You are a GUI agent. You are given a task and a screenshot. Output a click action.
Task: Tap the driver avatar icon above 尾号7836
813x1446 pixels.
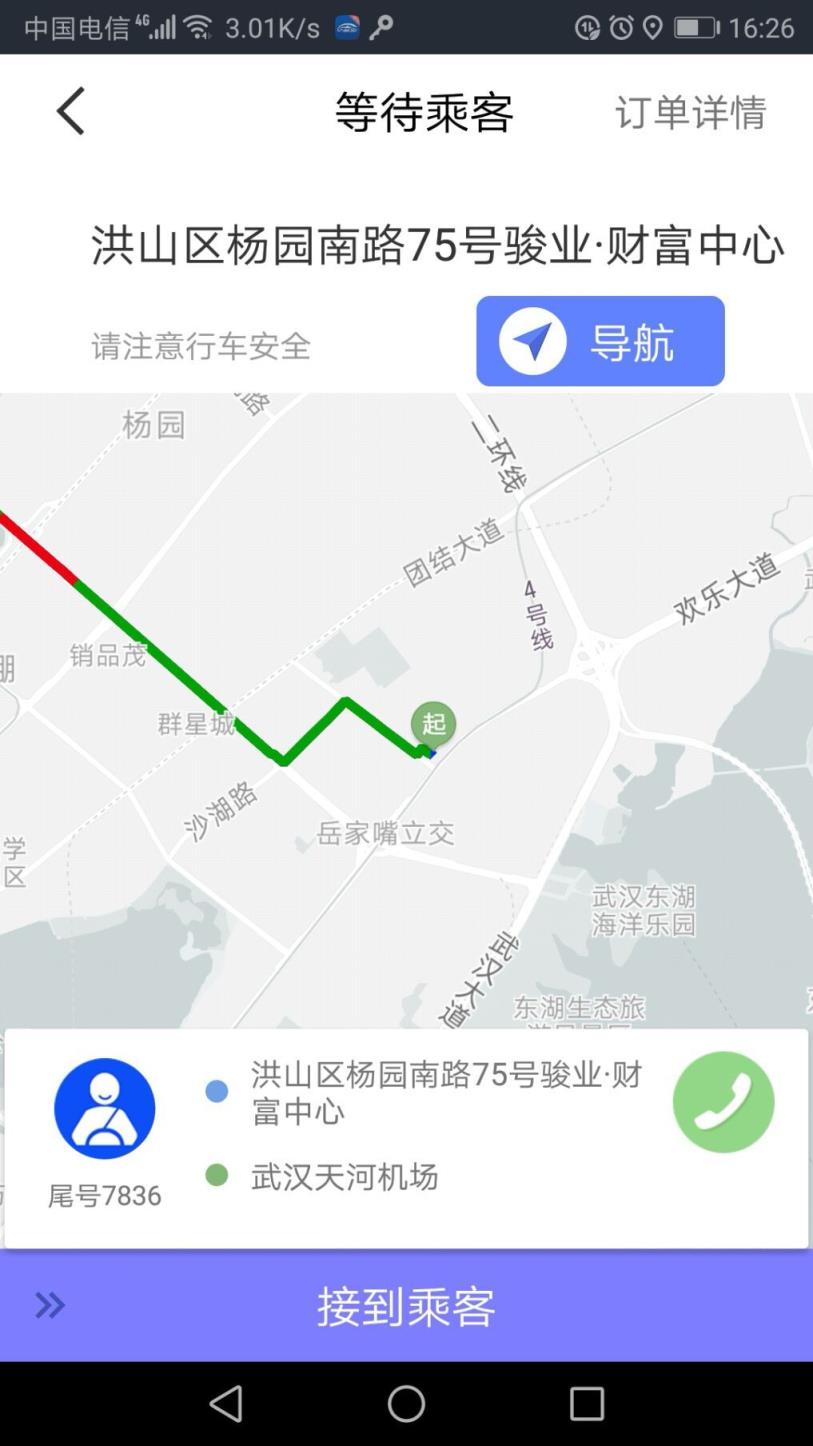(x=103, y=1107)
